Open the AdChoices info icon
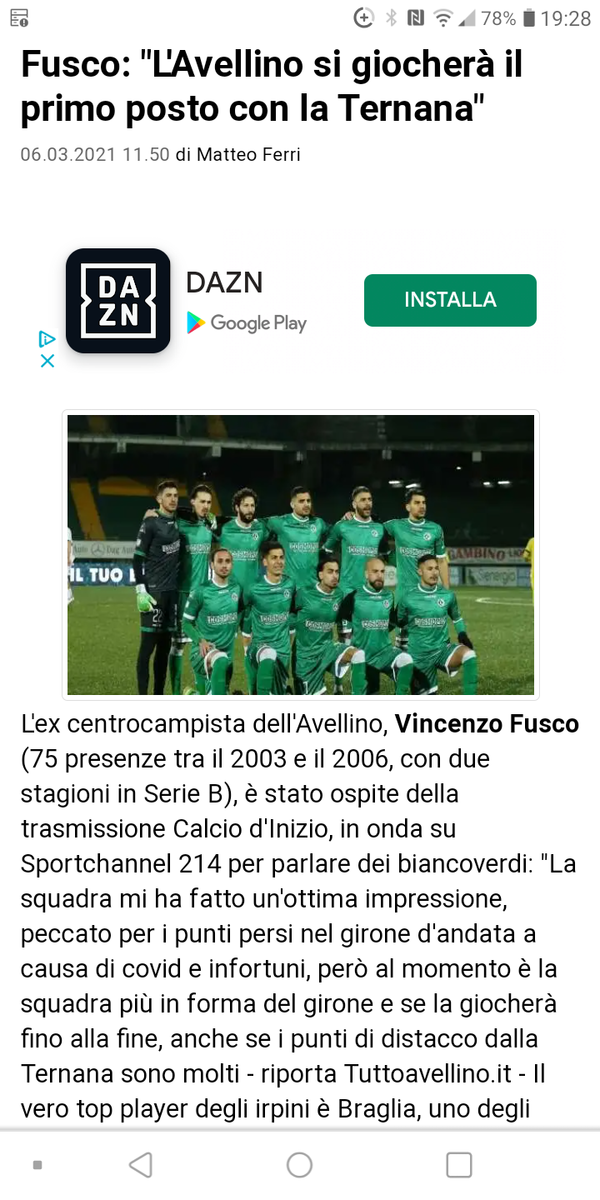The width and height of the screenshot is (600, 1200). 47,339
